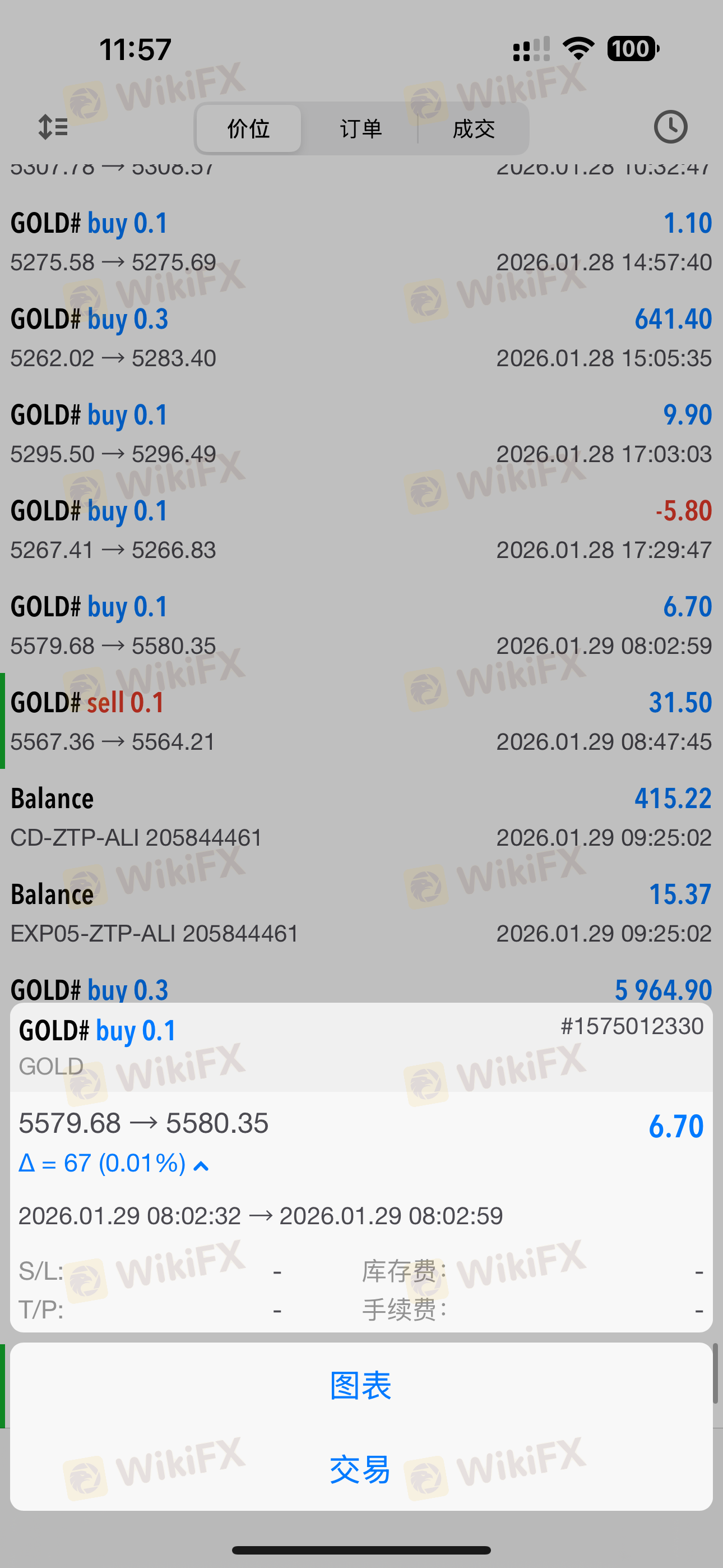Open the GOLD# buy 0.3 trade with 641.40 profit
Viewport: 723px width, 1568px height.
pos(361,338)
